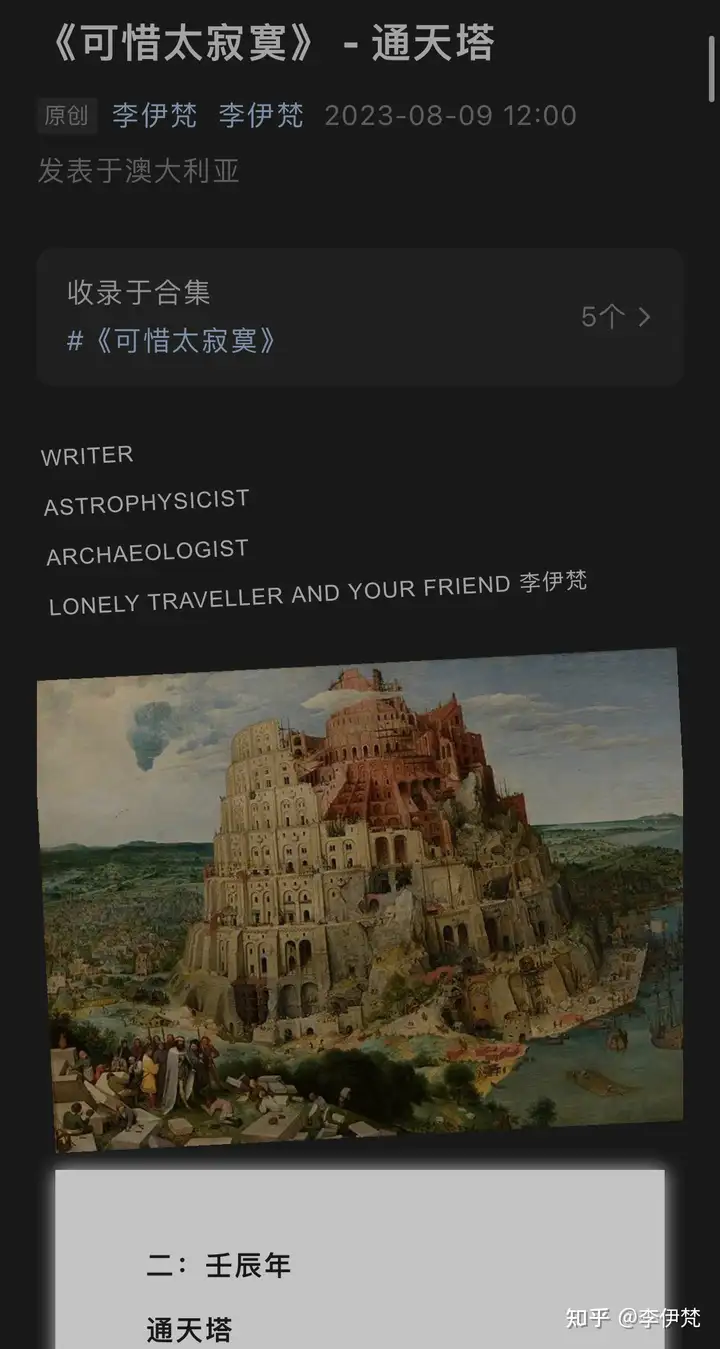Open the #《可惜太寂寞》 collection card

click(172, 341)
